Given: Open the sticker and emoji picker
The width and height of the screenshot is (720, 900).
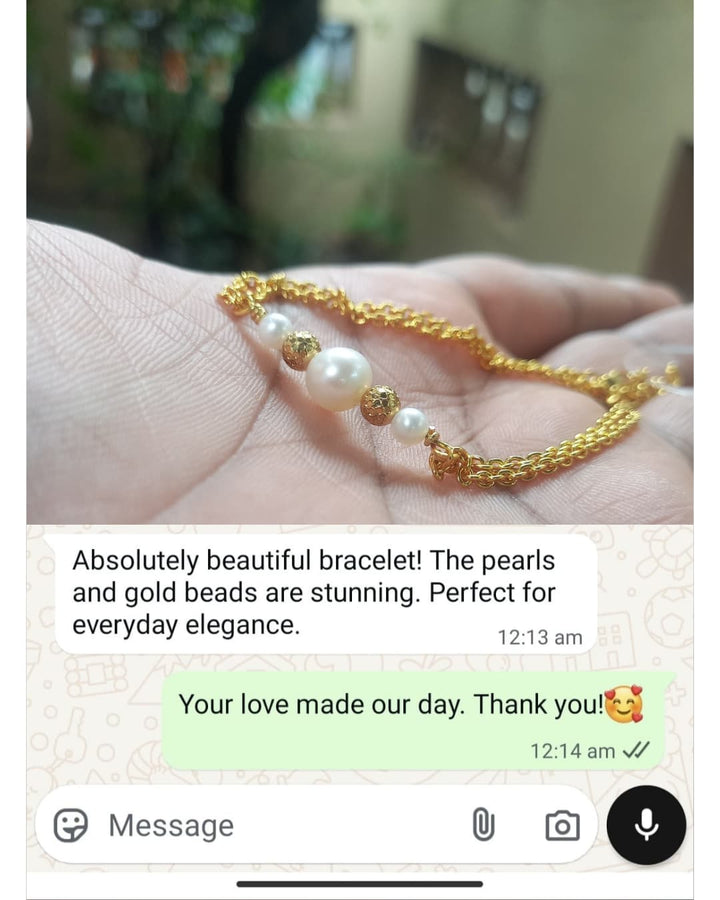Looking at the screenshot, I should point(70,825).
